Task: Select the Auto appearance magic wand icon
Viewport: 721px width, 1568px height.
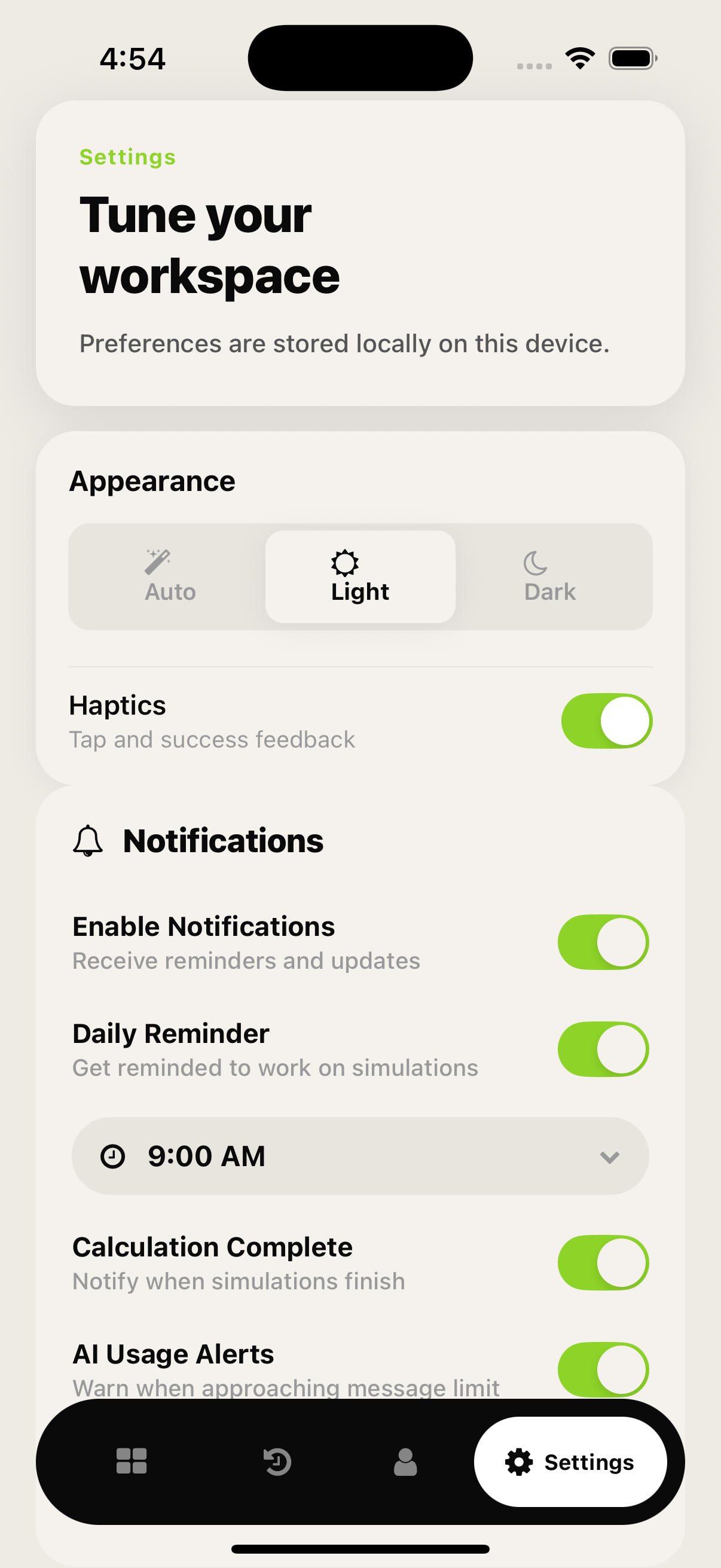Action: 157,560
